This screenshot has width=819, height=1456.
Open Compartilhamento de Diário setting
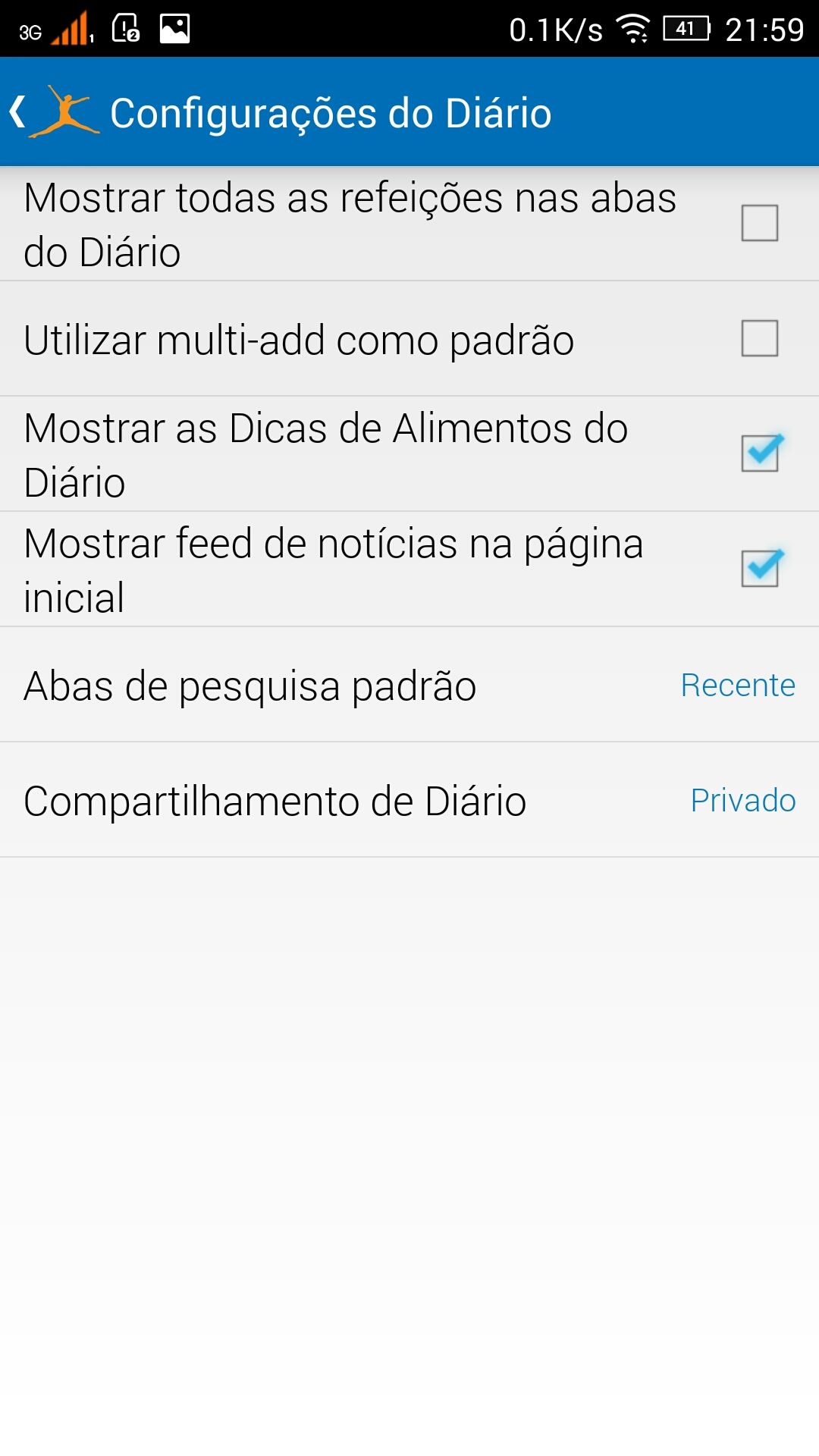tap(409, 800)
